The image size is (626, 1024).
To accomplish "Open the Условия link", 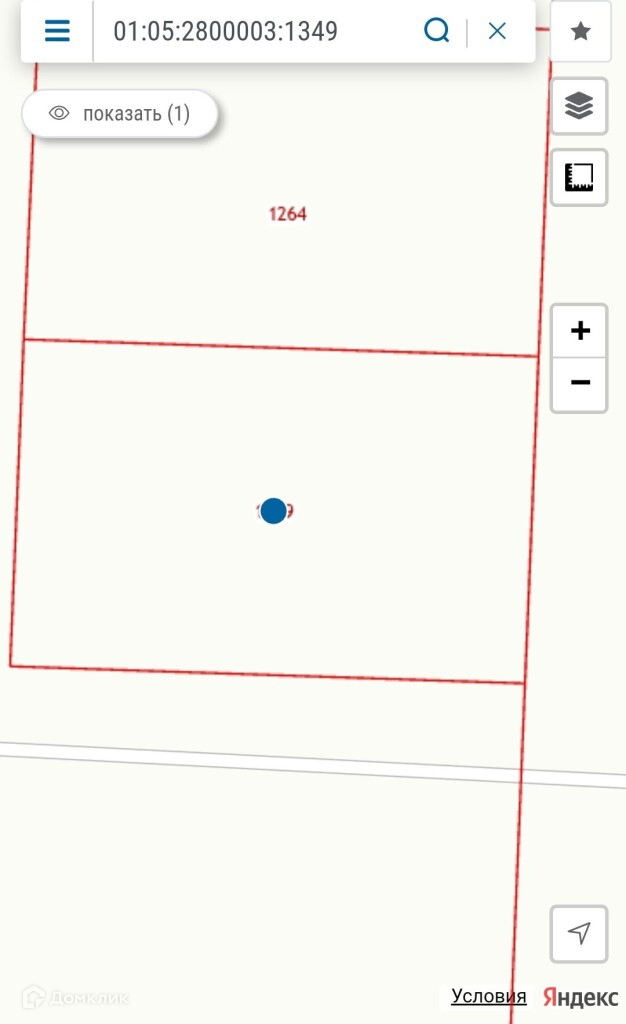I will click(488, 996).
